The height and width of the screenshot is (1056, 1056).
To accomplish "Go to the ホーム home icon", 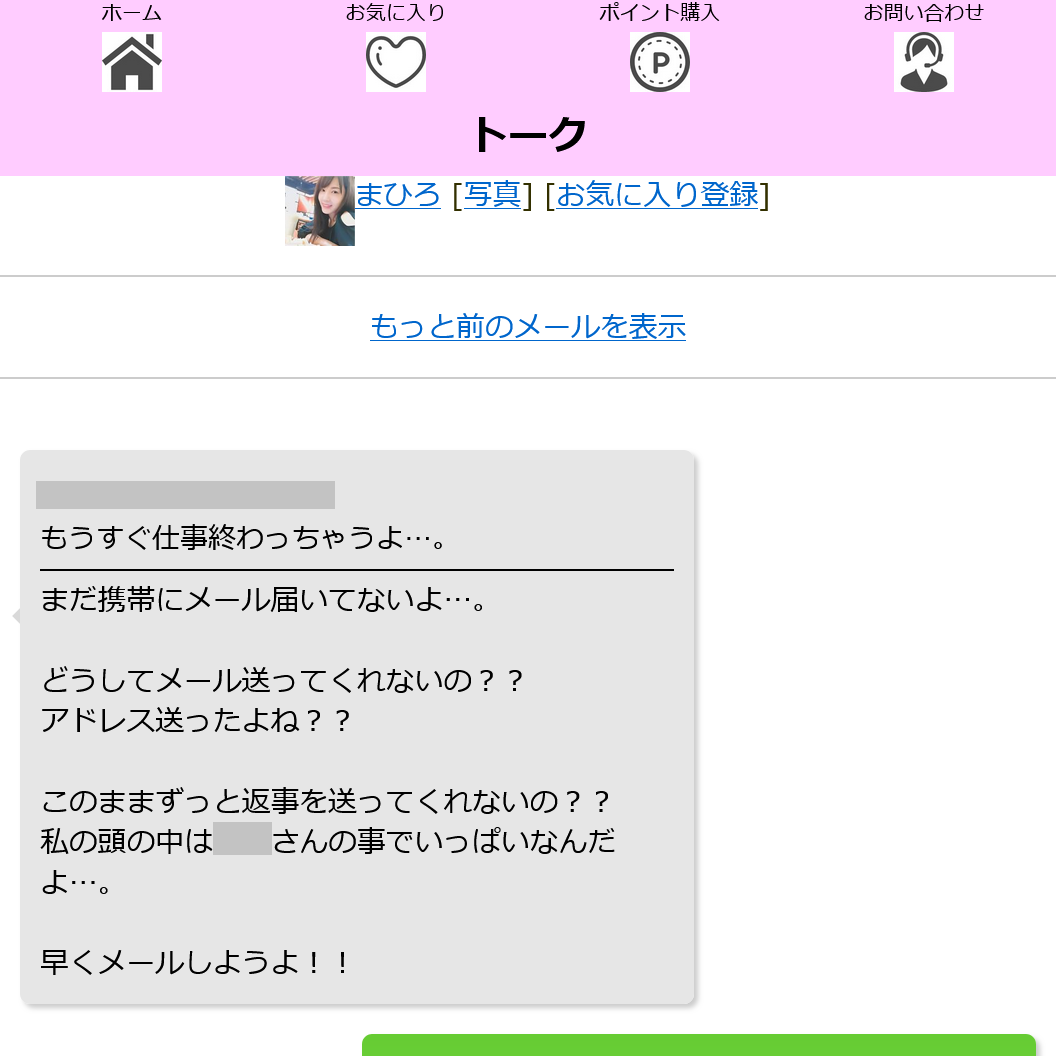I will [132, 62].
